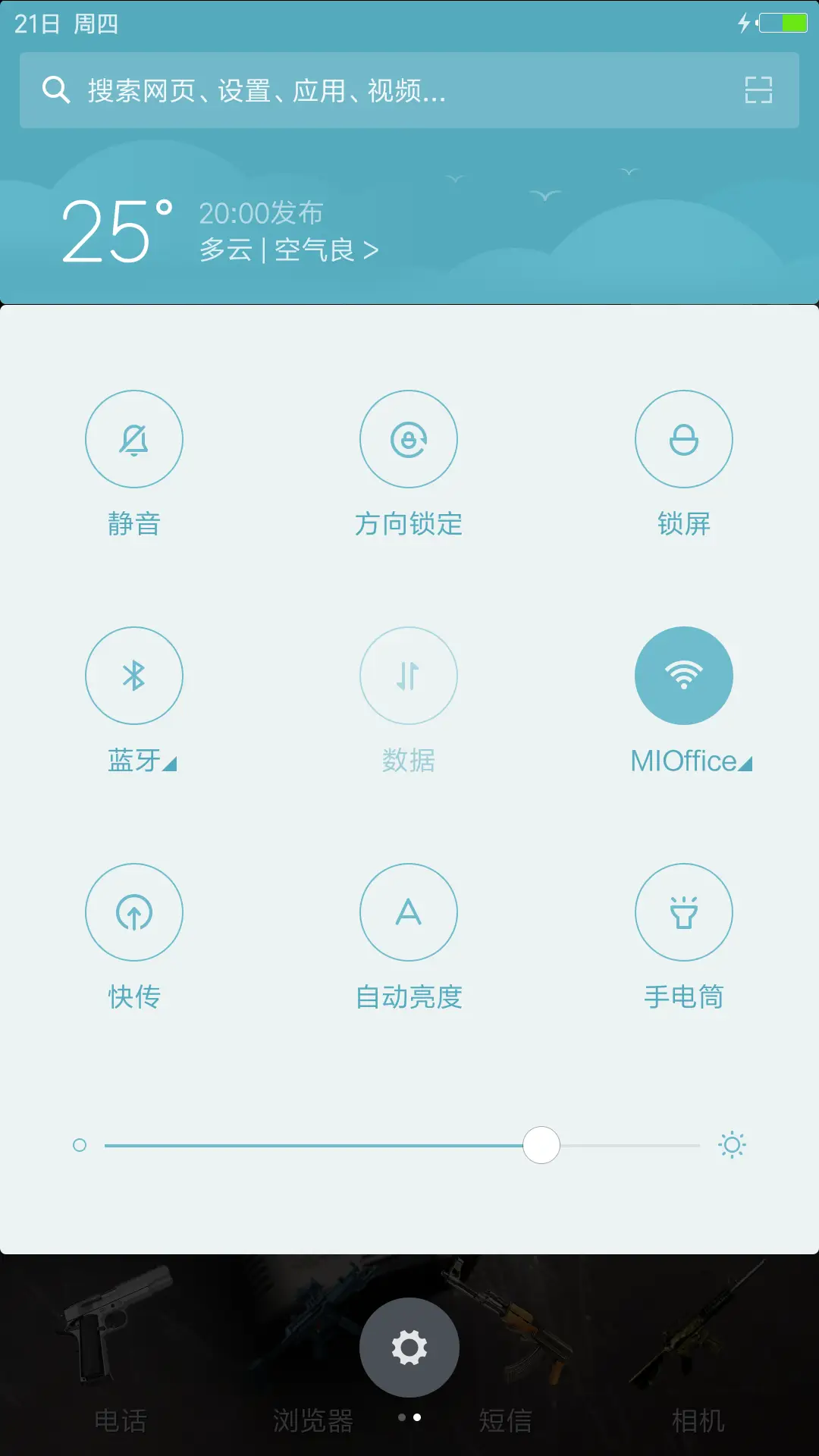Screen dimensions: 819x1456
Task: Toggle silent mode (静音)
Action: point(134,438)
